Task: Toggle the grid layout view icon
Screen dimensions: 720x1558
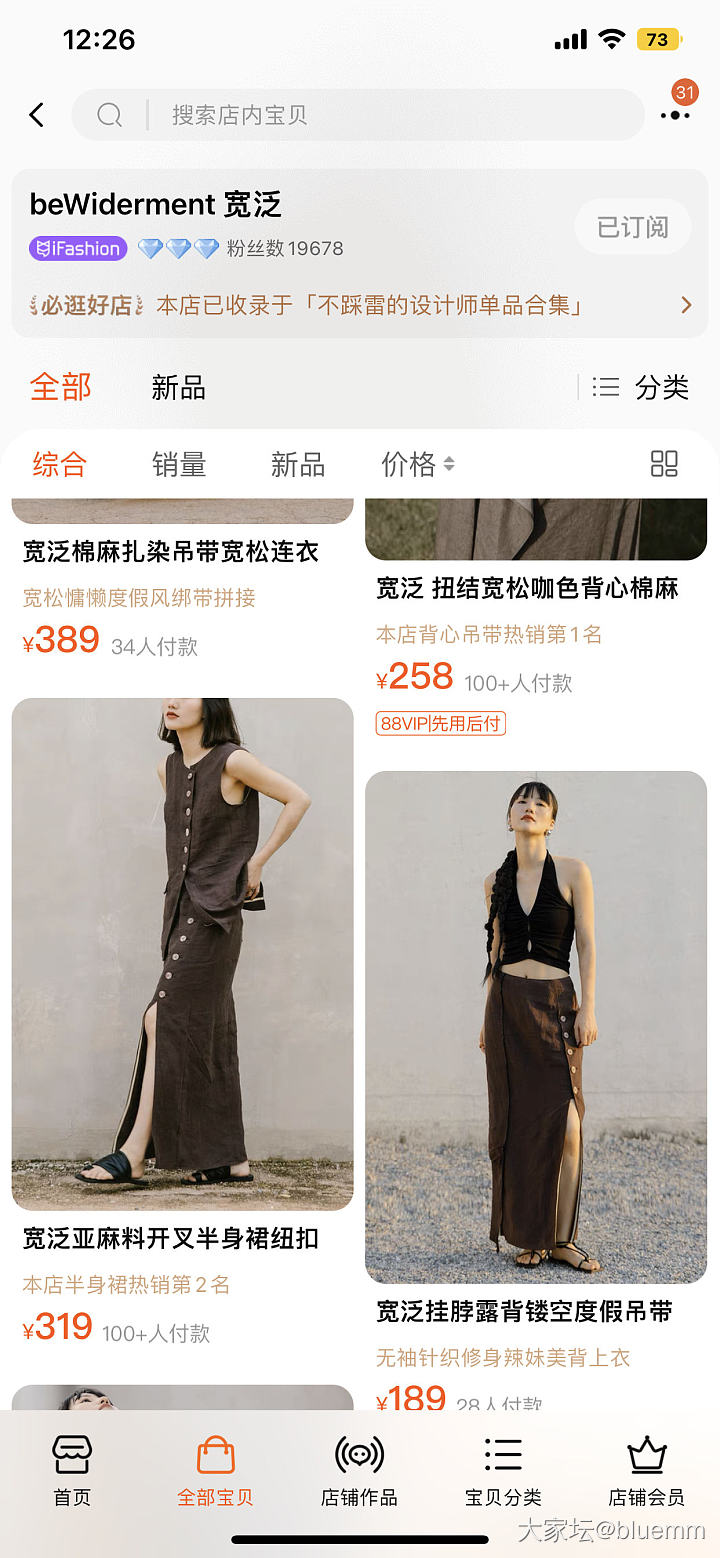Action: pos(664,464)
